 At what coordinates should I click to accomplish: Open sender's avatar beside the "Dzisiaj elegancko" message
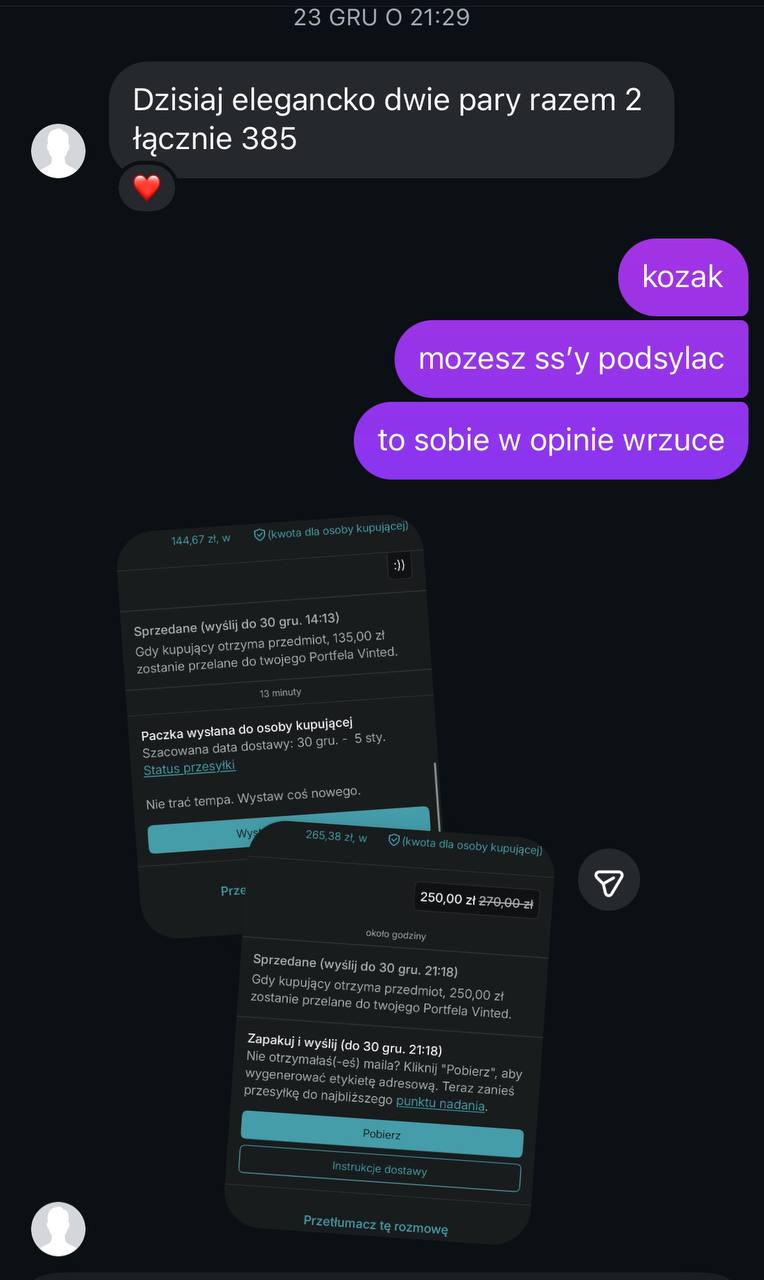(58, 151)
